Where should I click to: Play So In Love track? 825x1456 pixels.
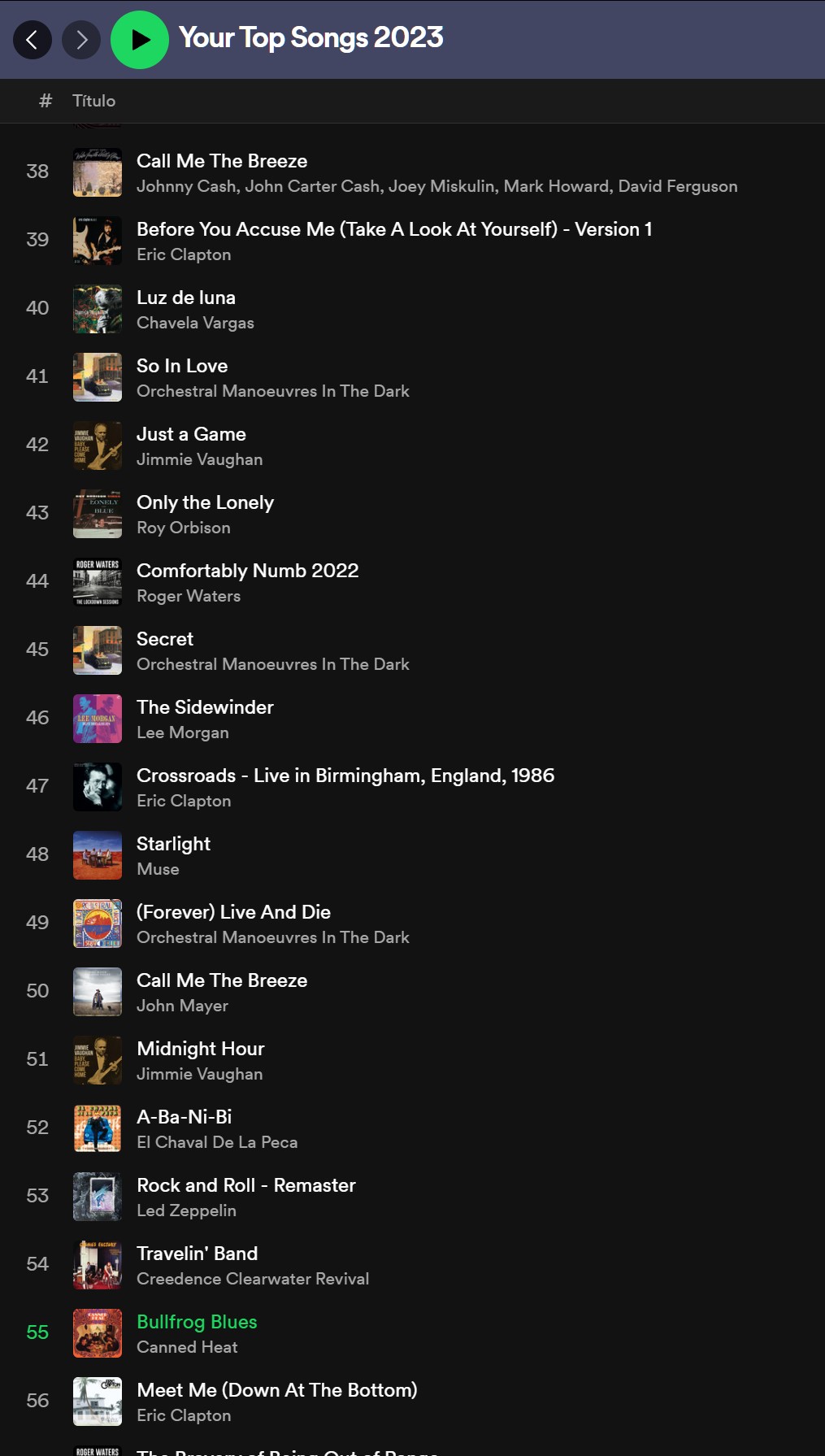[182, 366]
